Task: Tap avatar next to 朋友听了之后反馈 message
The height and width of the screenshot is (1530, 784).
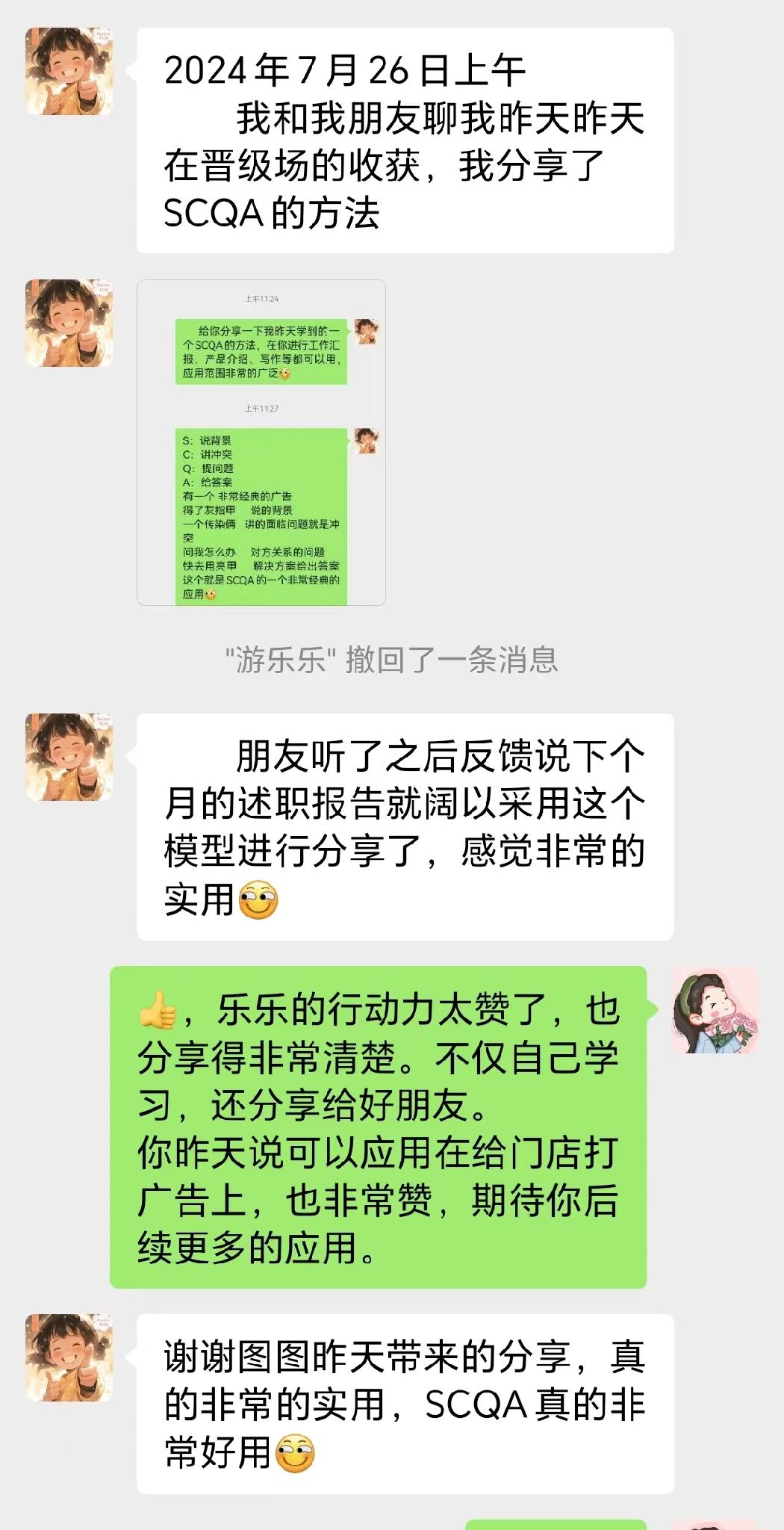Action: pos(69,757)
